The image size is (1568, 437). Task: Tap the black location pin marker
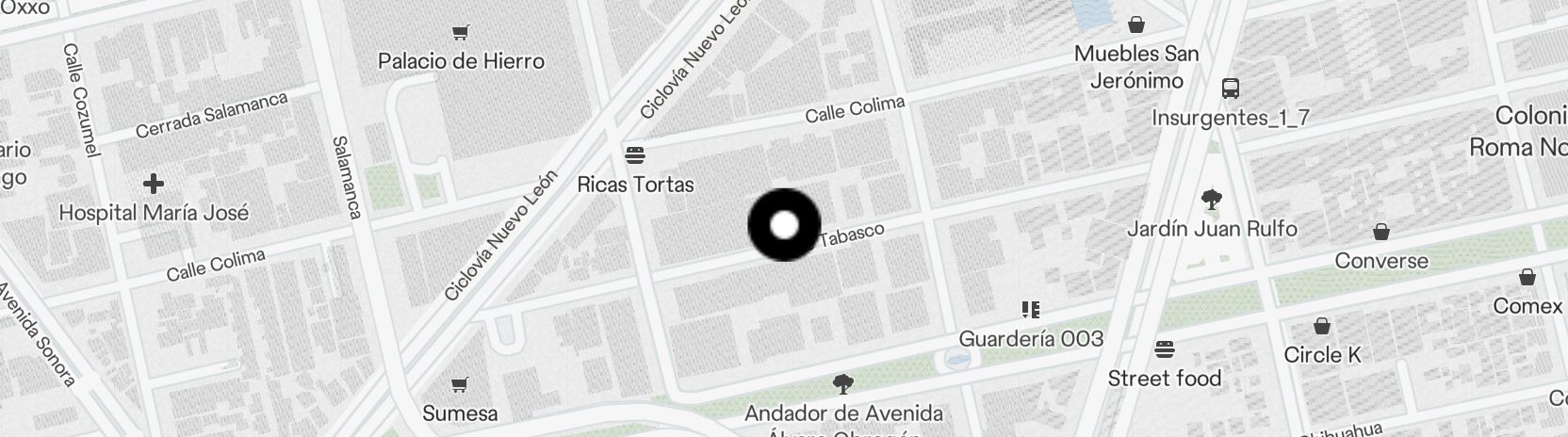[784, 225]
